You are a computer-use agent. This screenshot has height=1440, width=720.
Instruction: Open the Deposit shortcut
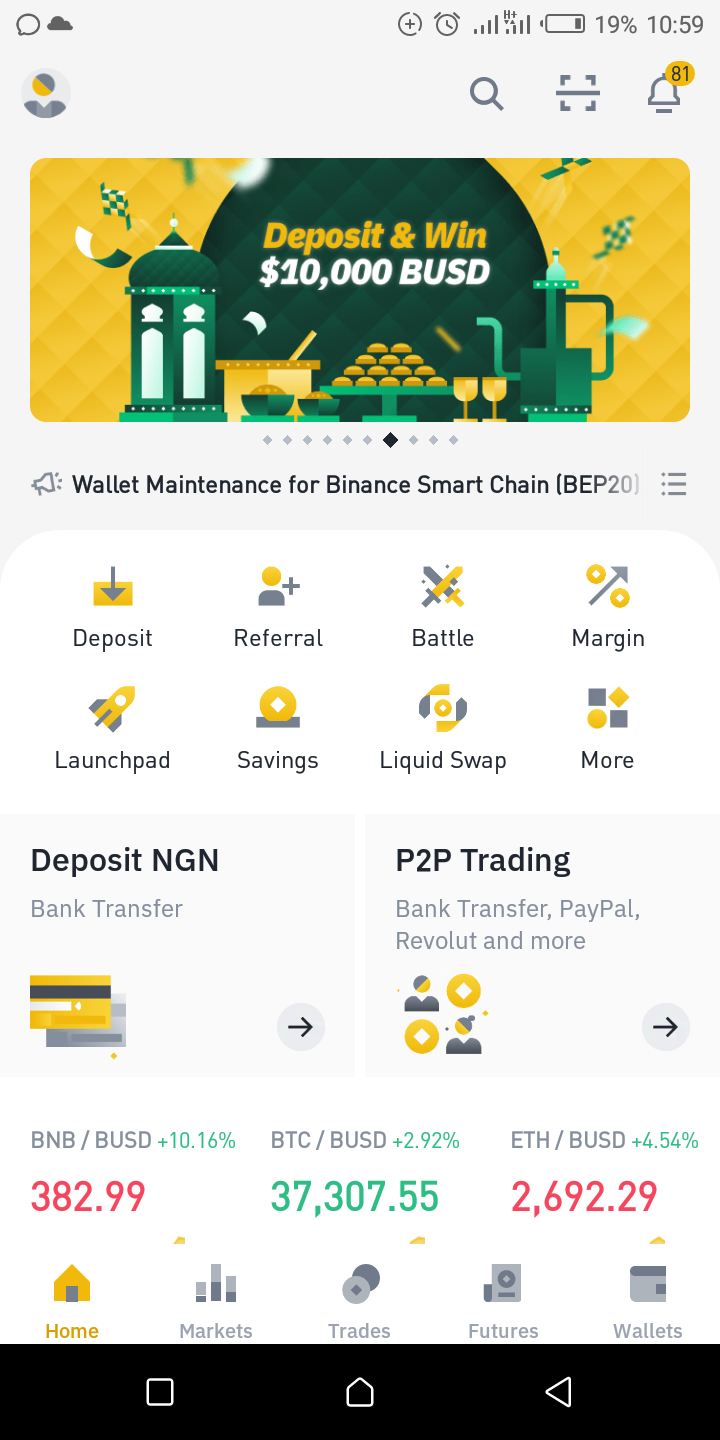(112, 606)
